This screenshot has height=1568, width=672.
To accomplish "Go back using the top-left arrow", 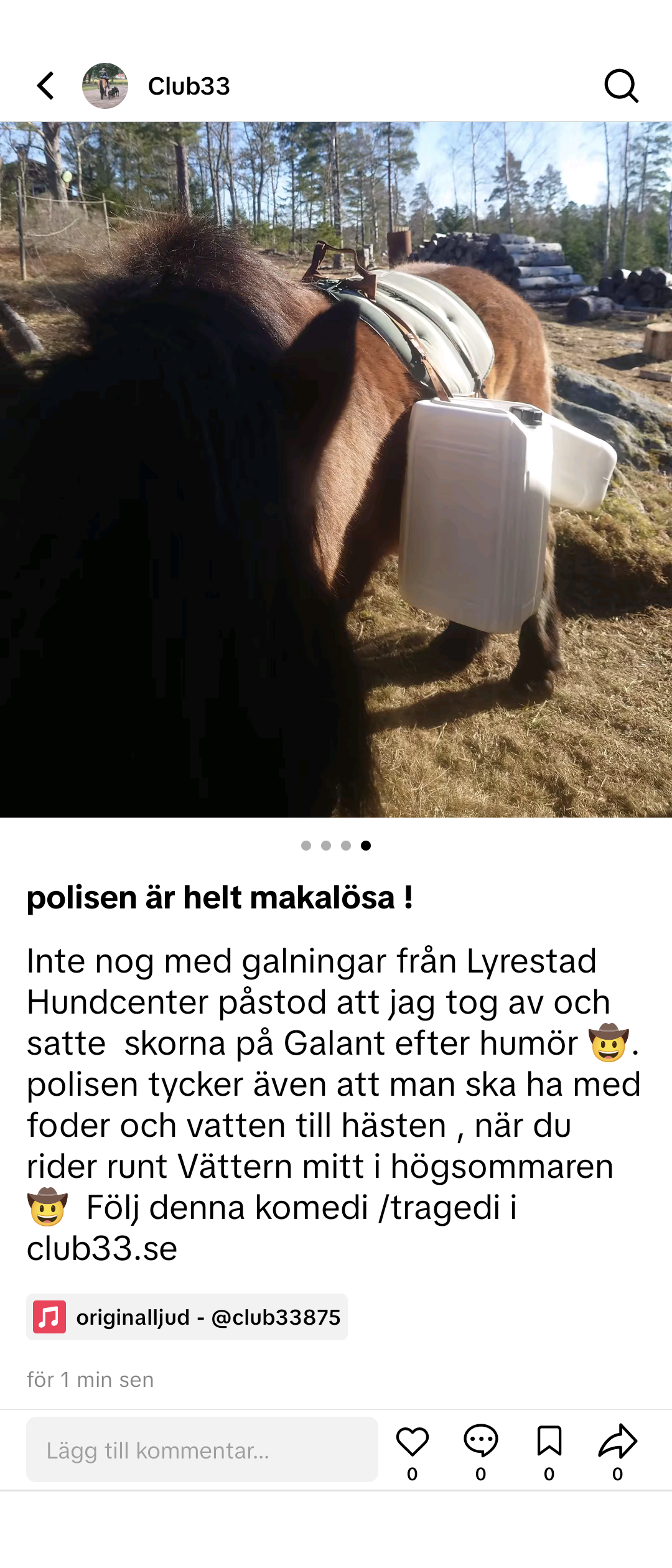I will [x=45, y=86].
